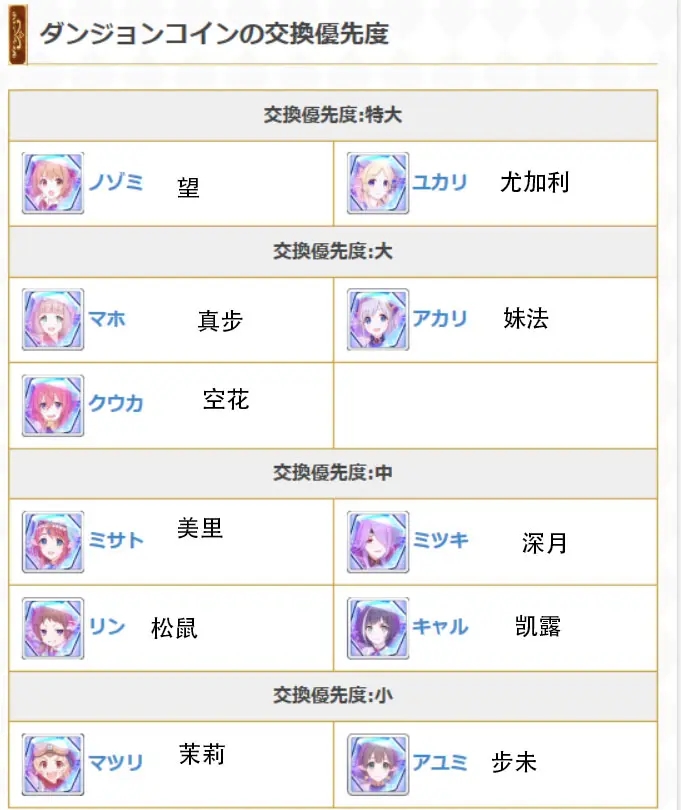Image resolution: width=681 pixels, height=810 pixels.
Task: Select the クウカ link
Action: 116,404
